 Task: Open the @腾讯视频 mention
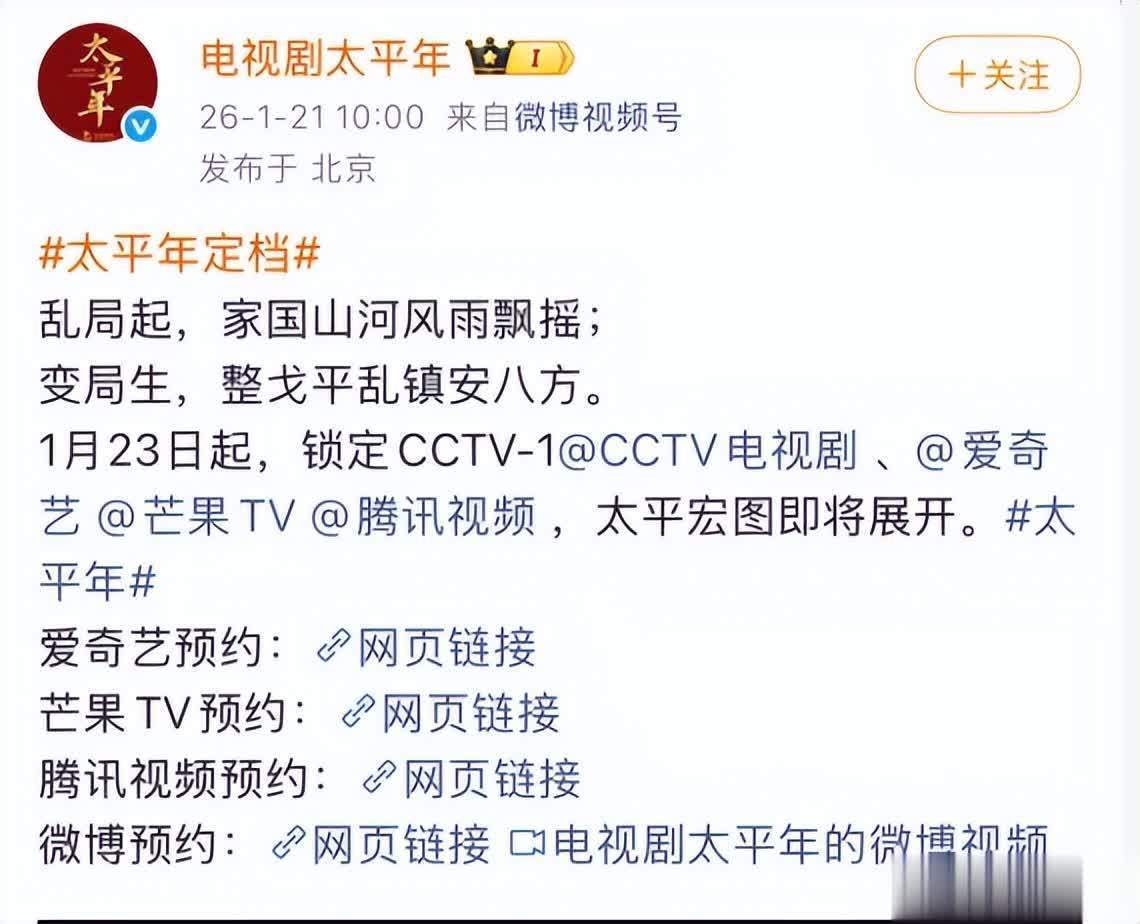pos(423,516)
